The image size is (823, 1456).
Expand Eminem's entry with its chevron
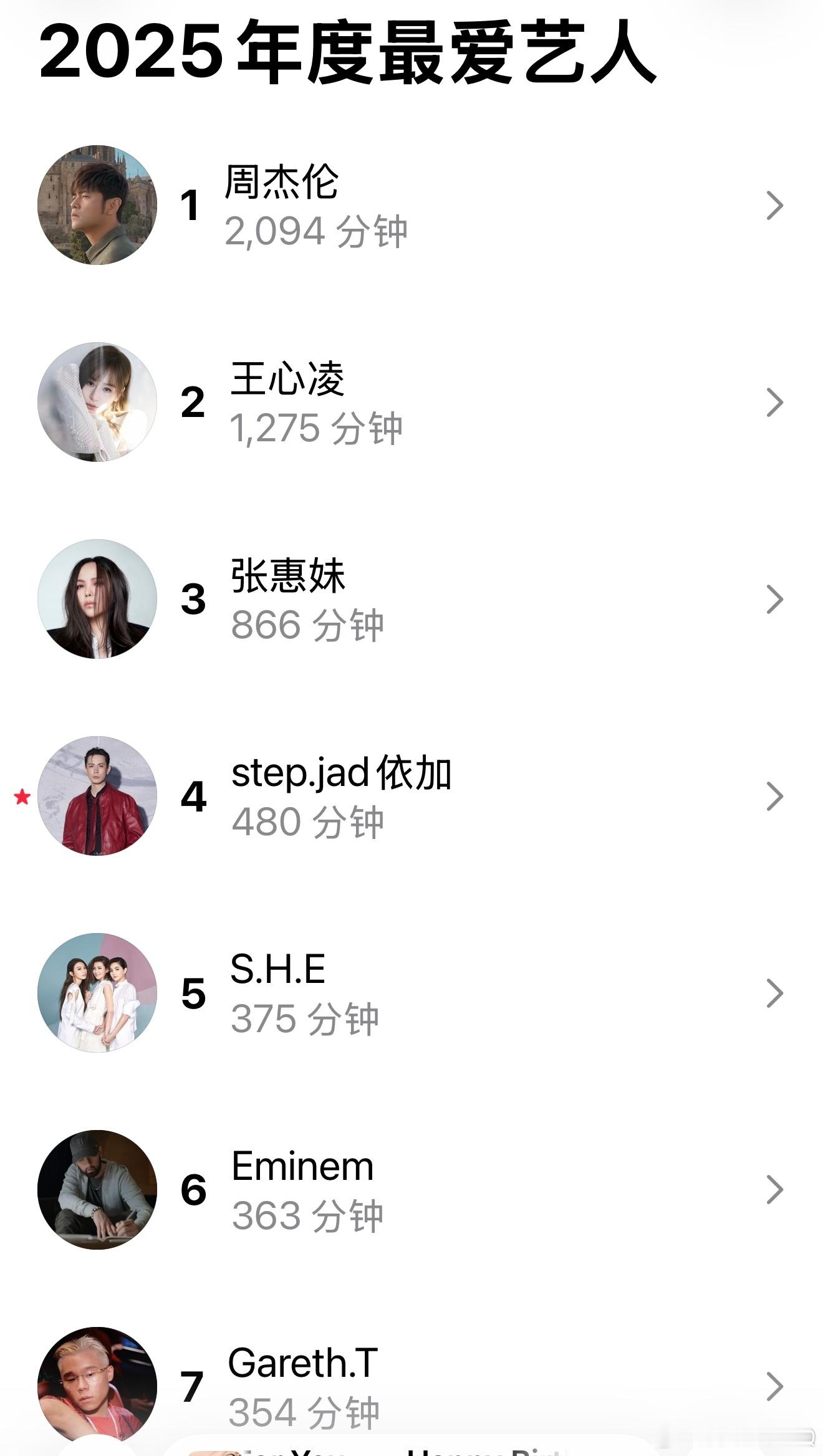click(x=775, y=1190)
